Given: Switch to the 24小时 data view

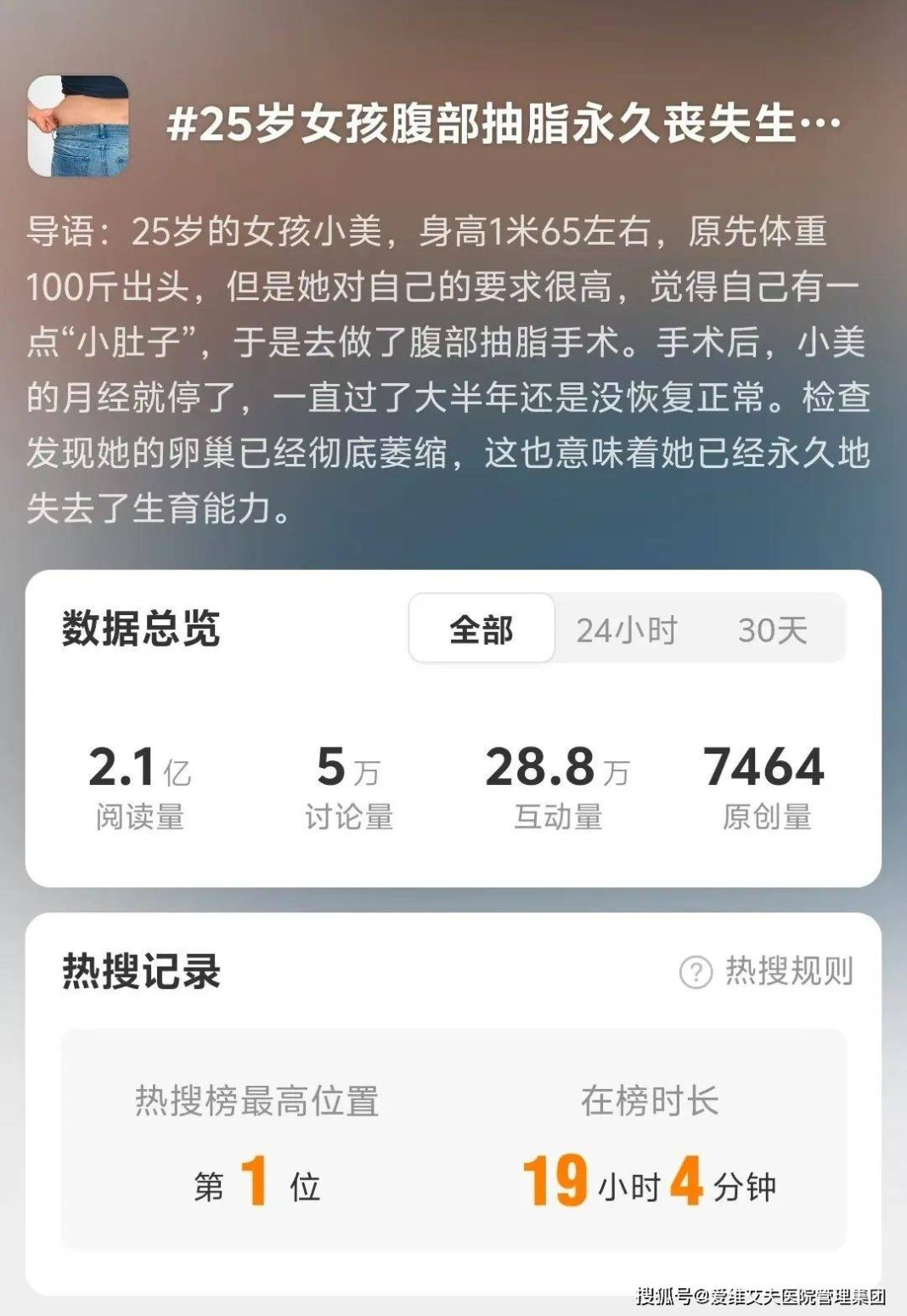Looking at the screenshot, I should pyautogui.click(x=626, y=630).
